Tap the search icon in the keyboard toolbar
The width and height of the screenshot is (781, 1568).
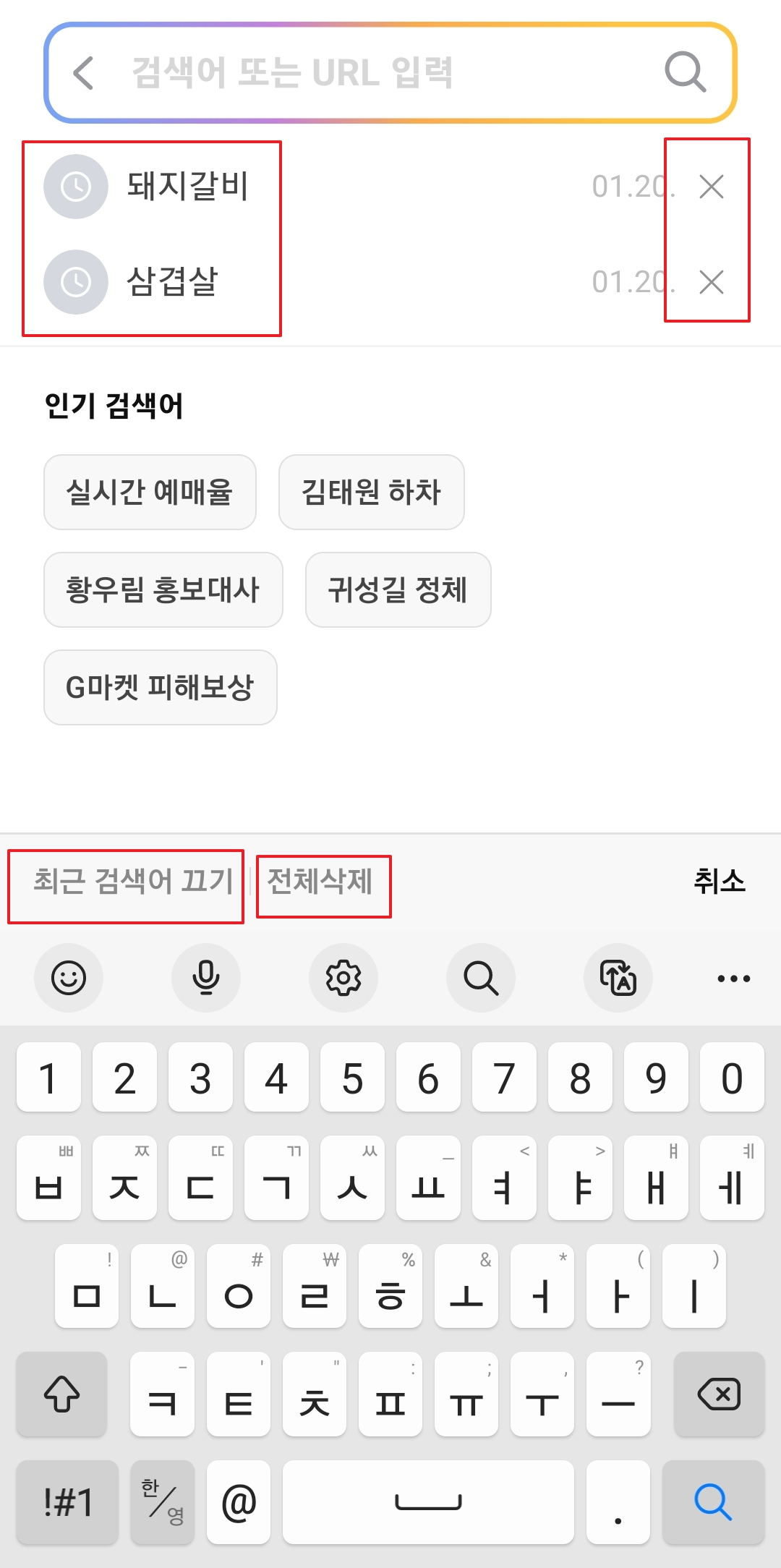pyautogui.click(x=480, y=978)
